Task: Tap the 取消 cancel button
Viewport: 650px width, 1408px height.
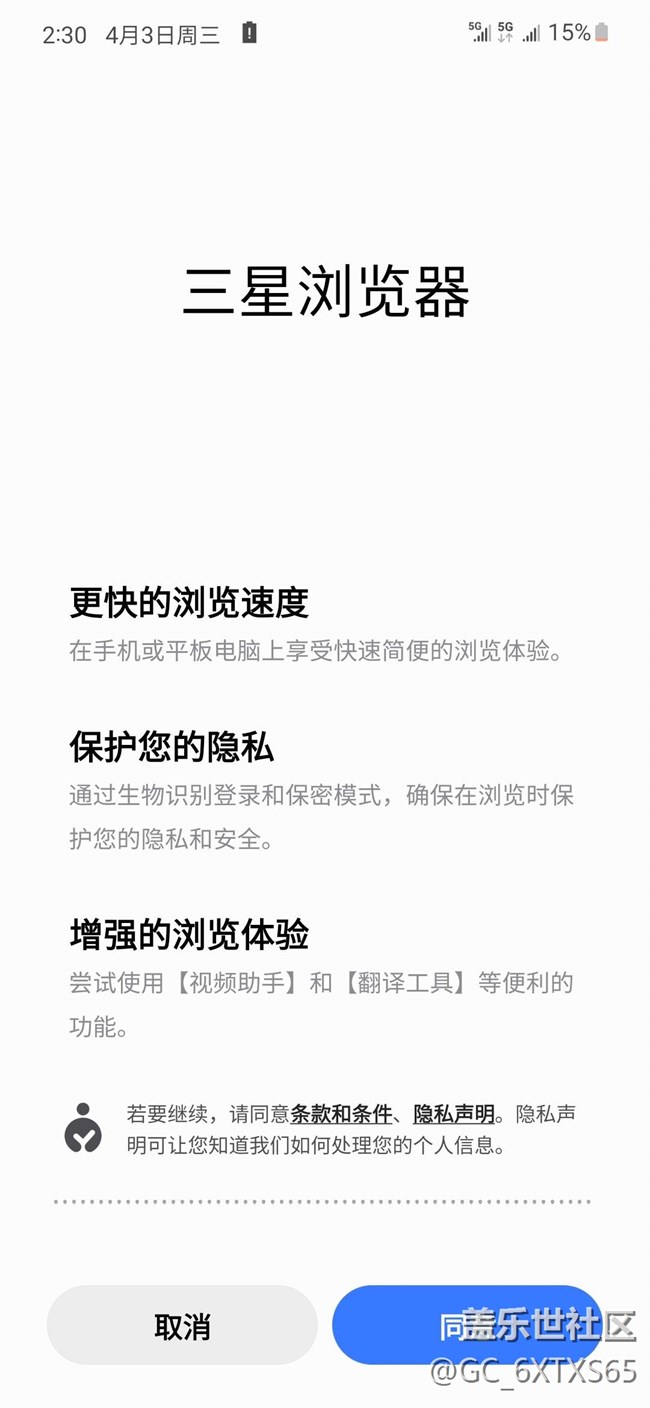Action: (182, 1326)
